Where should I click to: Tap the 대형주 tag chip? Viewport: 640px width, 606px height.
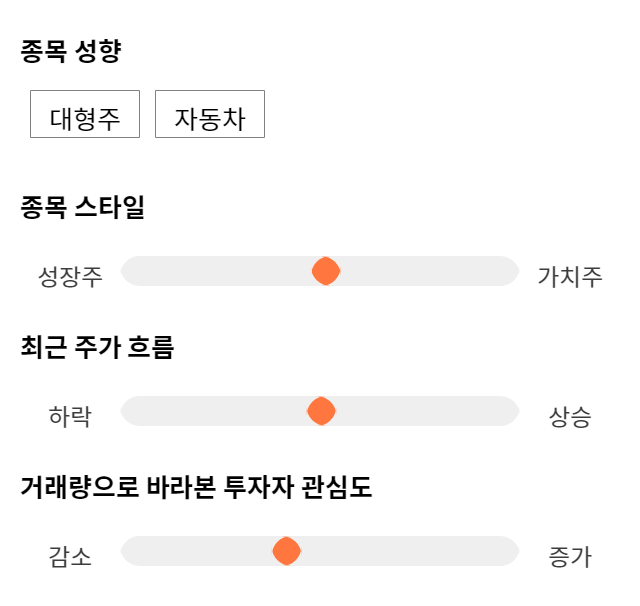pyautogui.click(x=85, y=114)
